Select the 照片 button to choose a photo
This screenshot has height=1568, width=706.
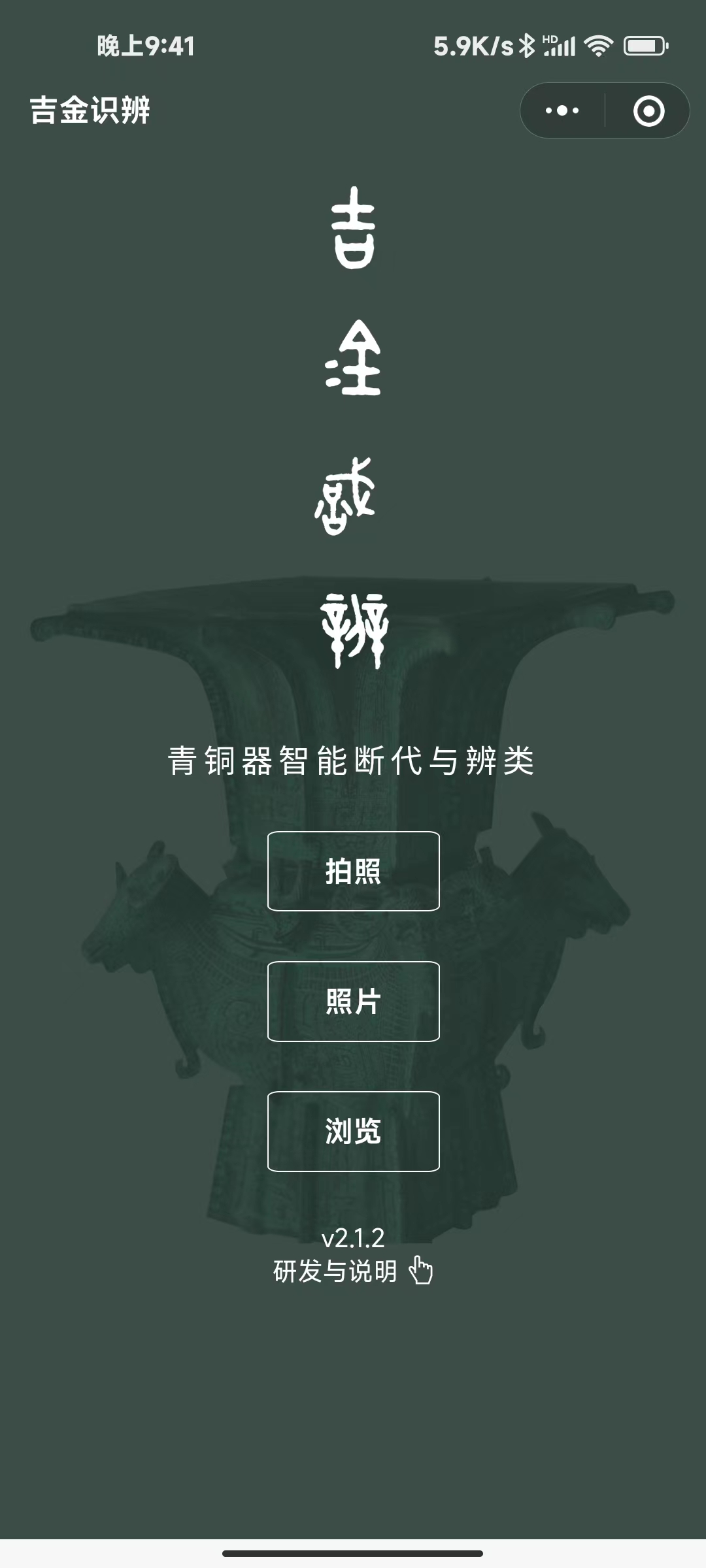pyautogui.click(x=353, y=1001)
